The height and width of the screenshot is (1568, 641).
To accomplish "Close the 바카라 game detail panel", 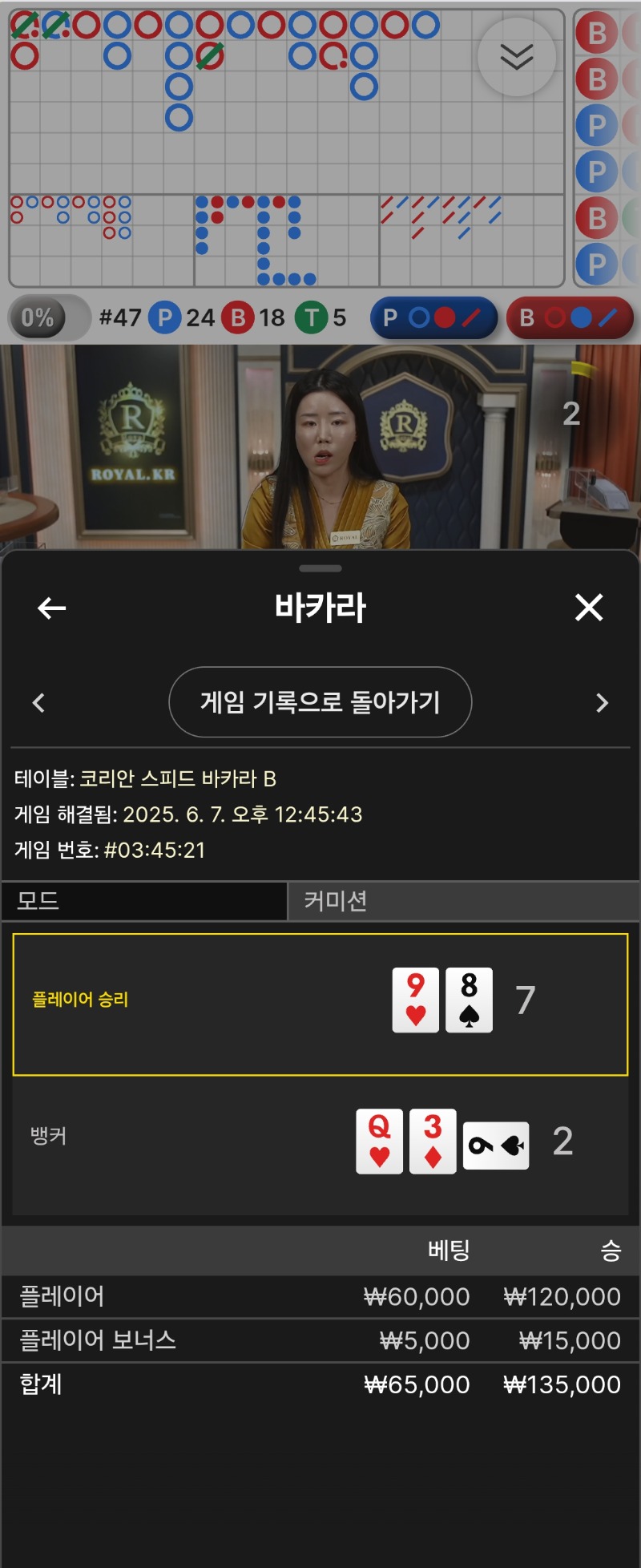I will (x=589, y=608).
